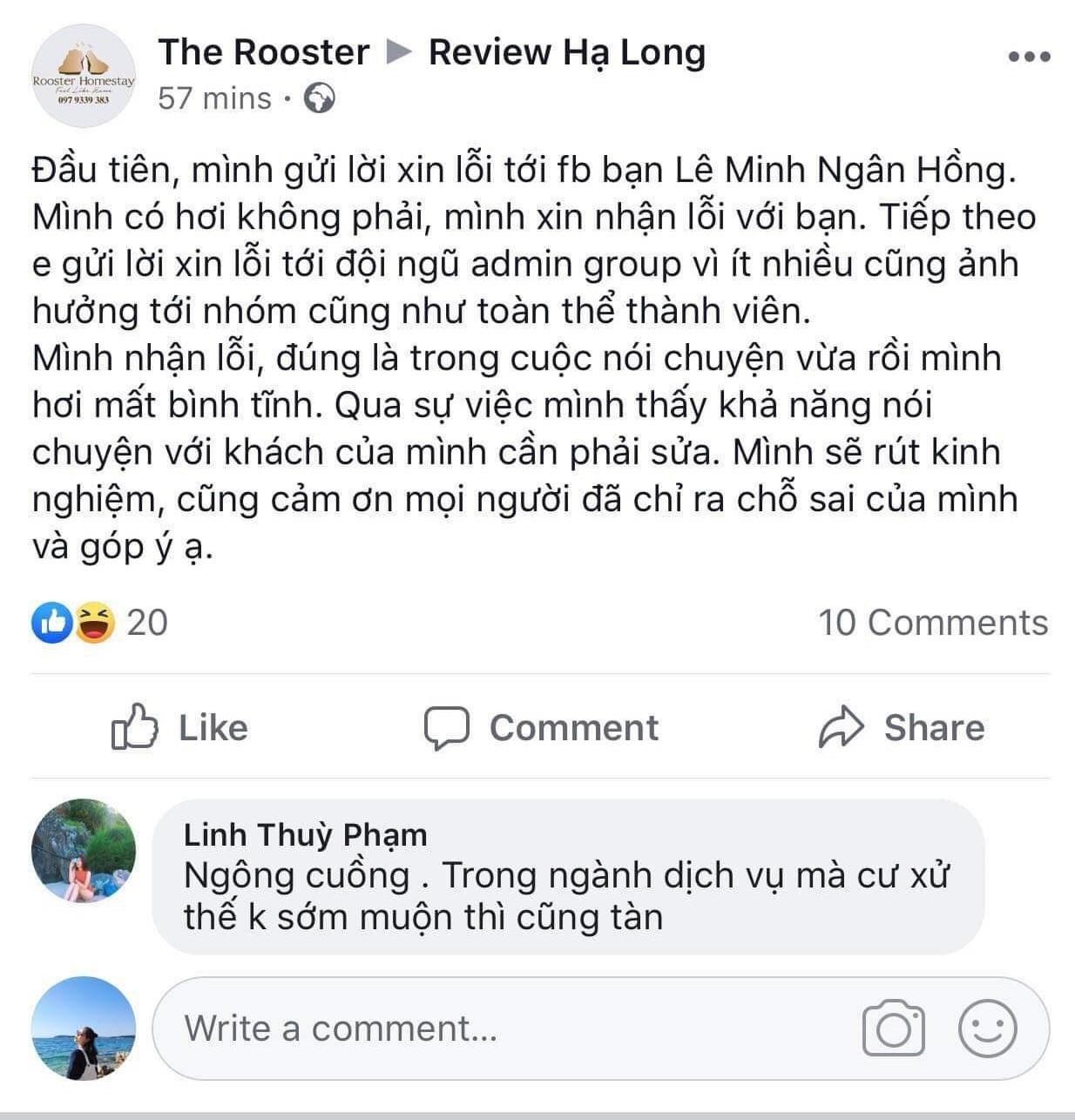Expand all replies by opening 10 Comments
The width and height of the screenshot is (1075, 1120).
click(x=934, y=621)
